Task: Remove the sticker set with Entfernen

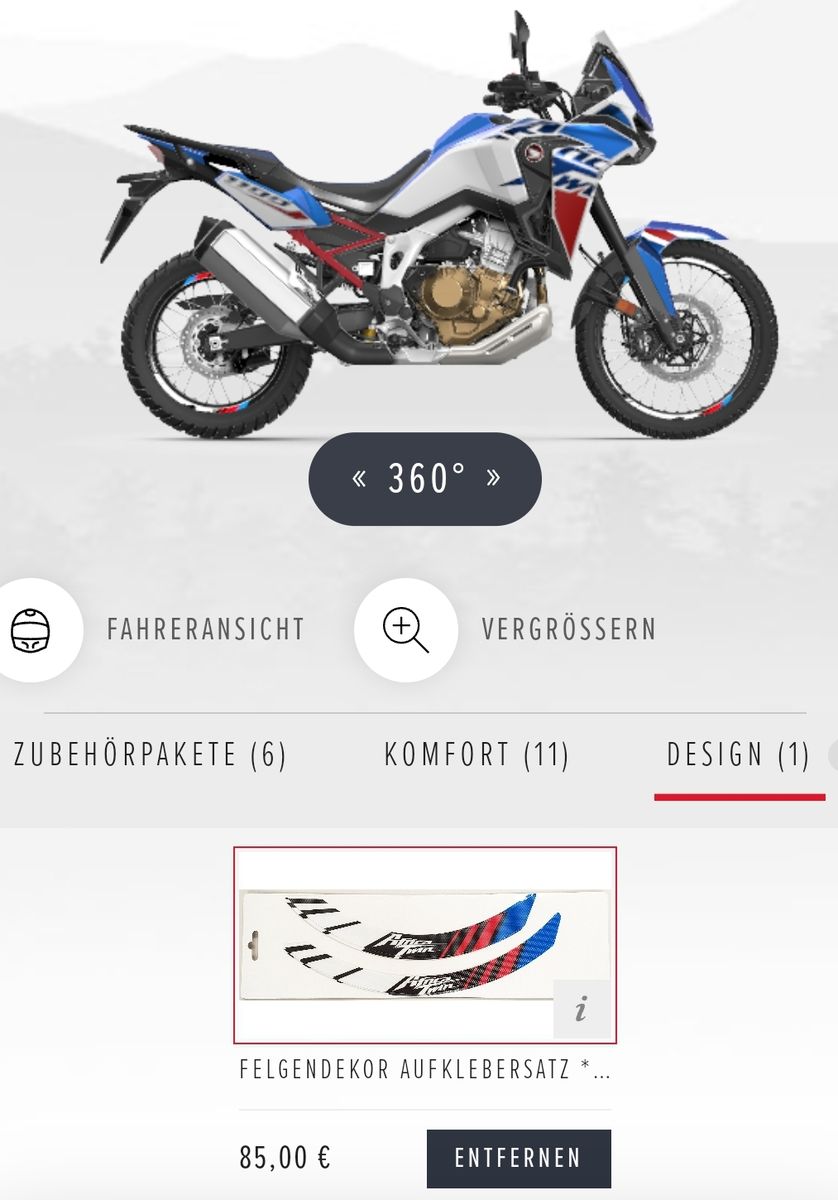Action: 518,1158
